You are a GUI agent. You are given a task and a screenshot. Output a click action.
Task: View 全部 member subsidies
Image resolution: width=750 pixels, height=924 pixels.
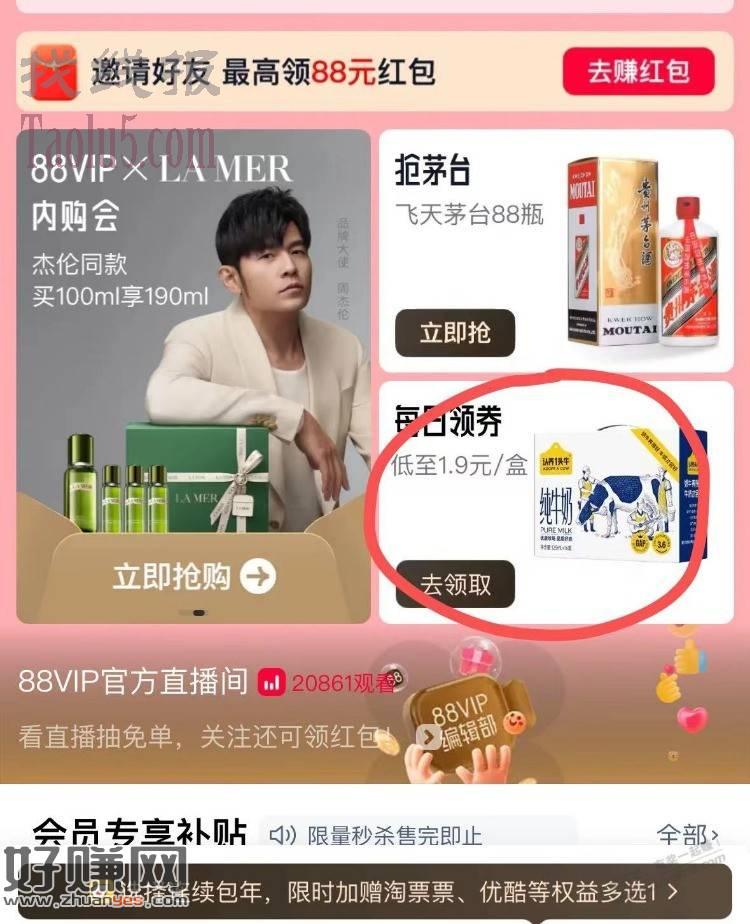click(688, 834)
